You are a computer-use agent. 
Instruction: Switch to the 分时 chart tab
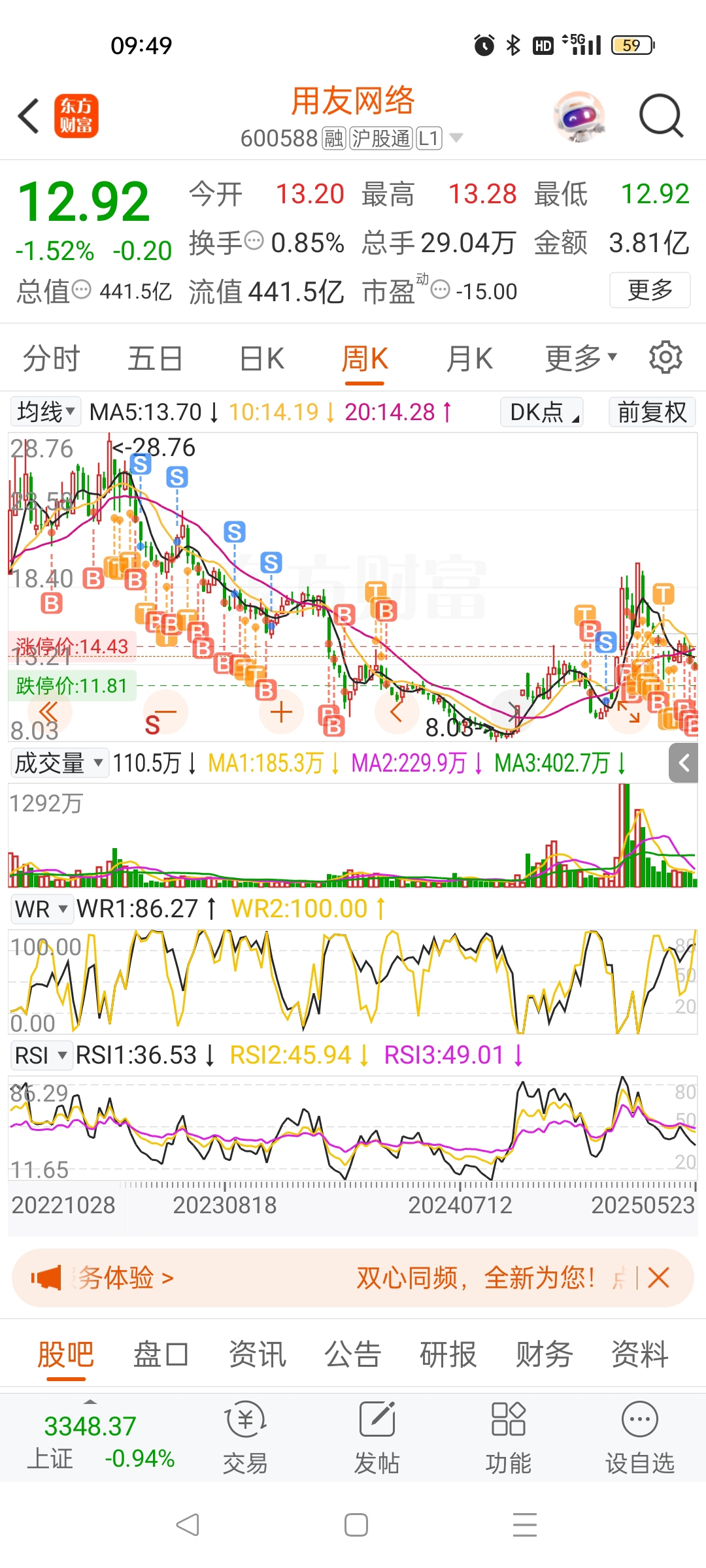[51, 358]
